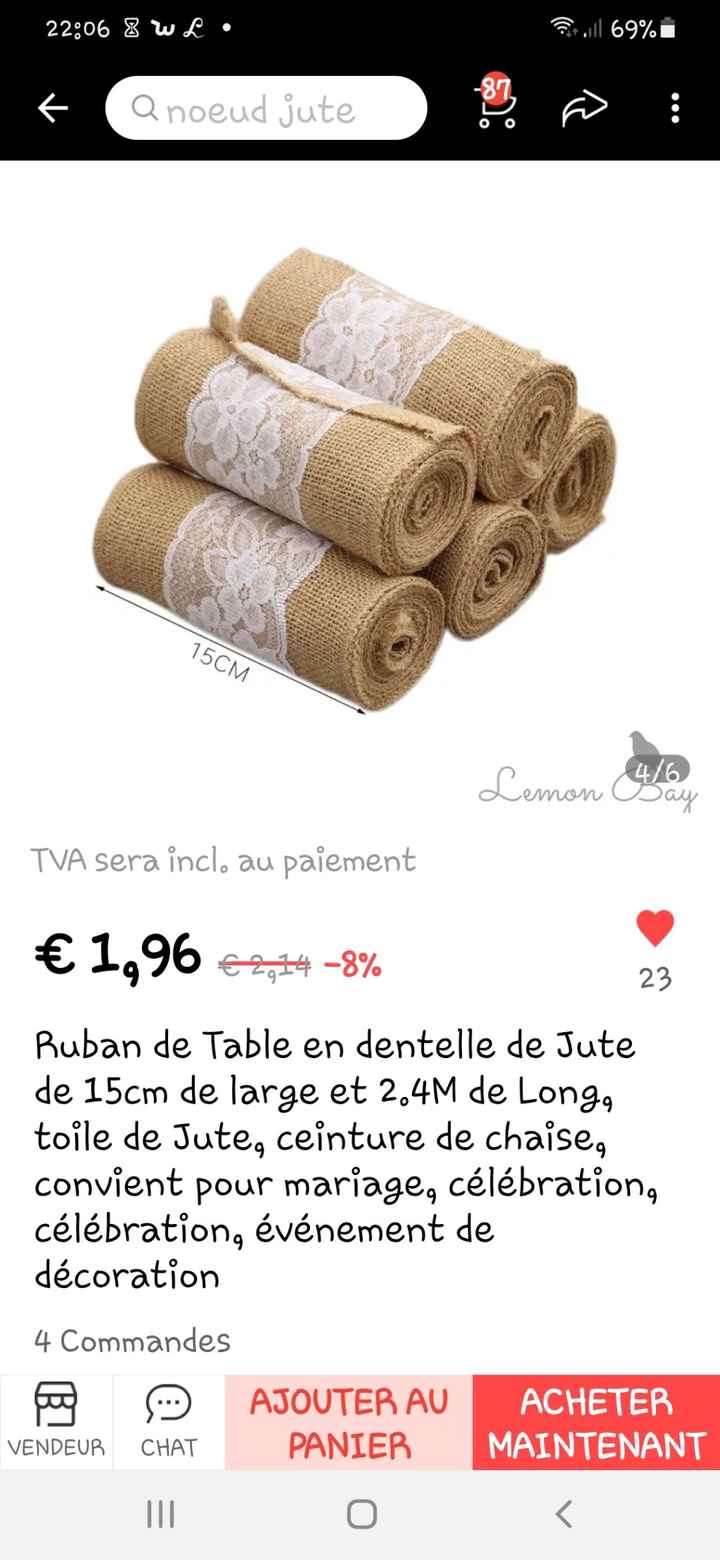
Task: Open the shopping cart with 87 items
Action: tap(496, 107)
